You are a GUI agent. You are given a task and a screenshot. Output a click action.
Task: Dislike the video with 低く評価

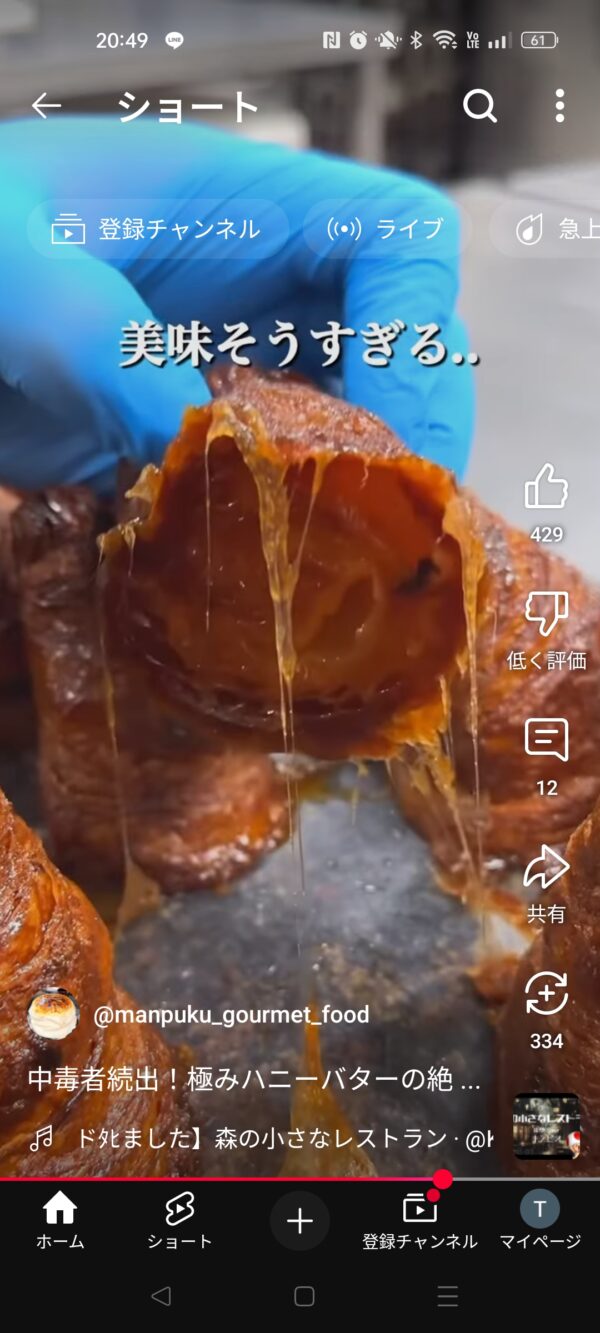click(546, 614)
